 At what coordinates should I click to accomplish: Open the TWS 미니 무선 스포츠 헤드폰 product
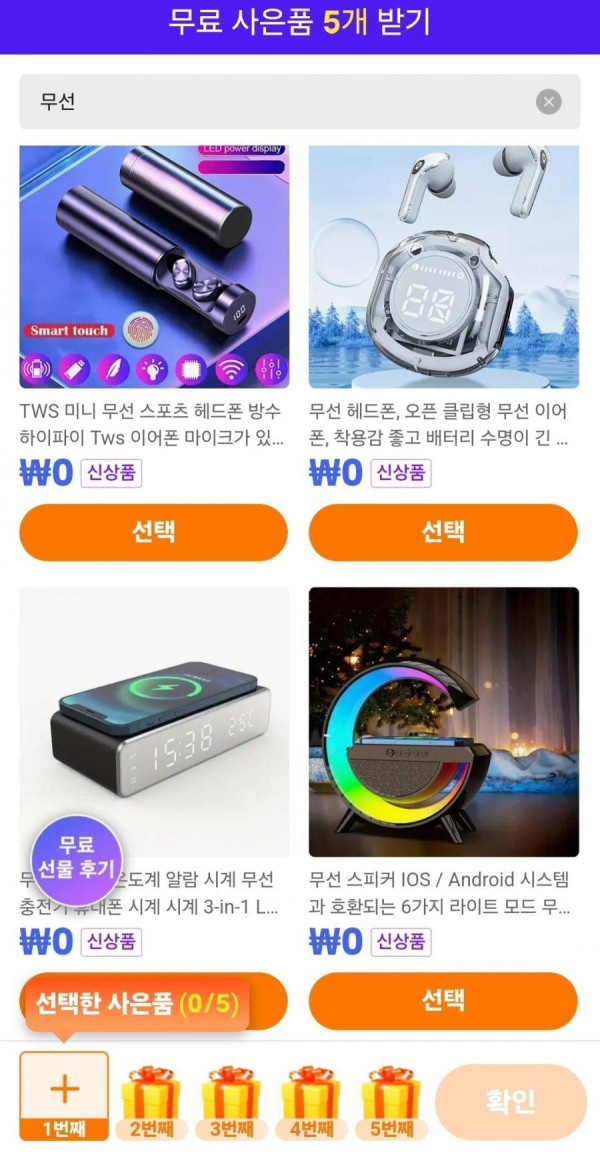click(154, 266)
